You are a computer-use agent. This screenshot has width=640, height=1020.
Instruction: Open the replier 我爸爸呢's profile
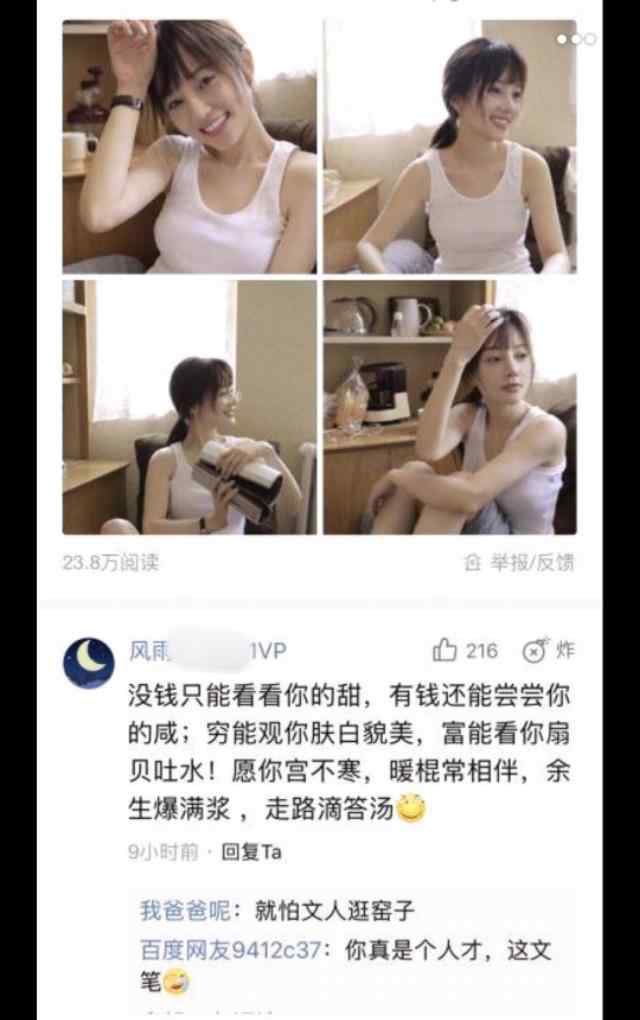coord(184,911)
